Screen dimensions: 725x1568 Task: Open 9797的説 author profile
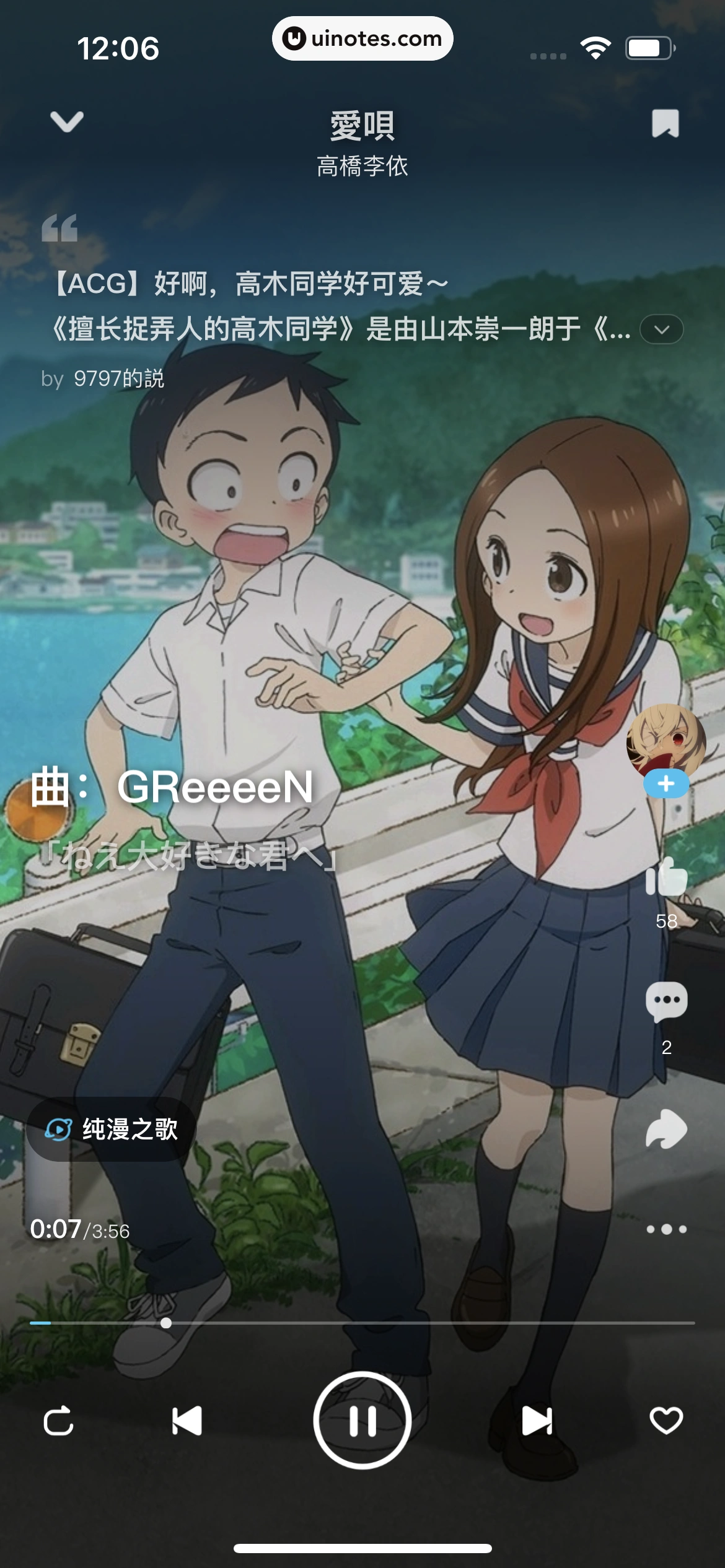(x=118, y=378)
